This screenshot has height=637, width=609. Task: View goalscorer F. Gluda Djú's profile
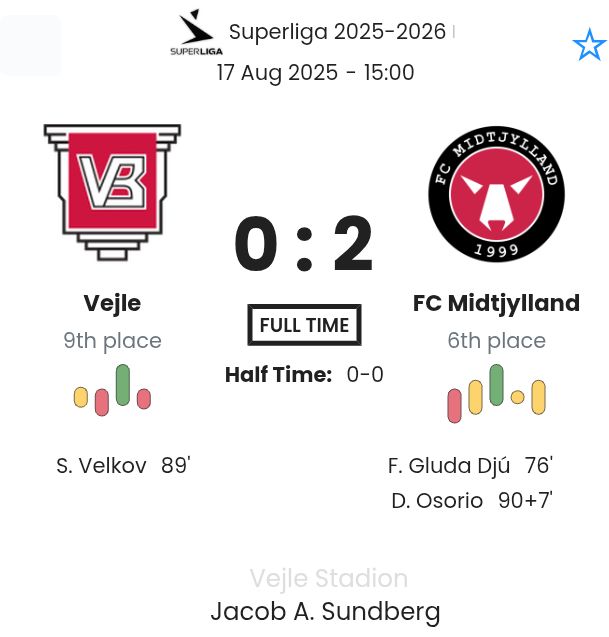[449, 465]
